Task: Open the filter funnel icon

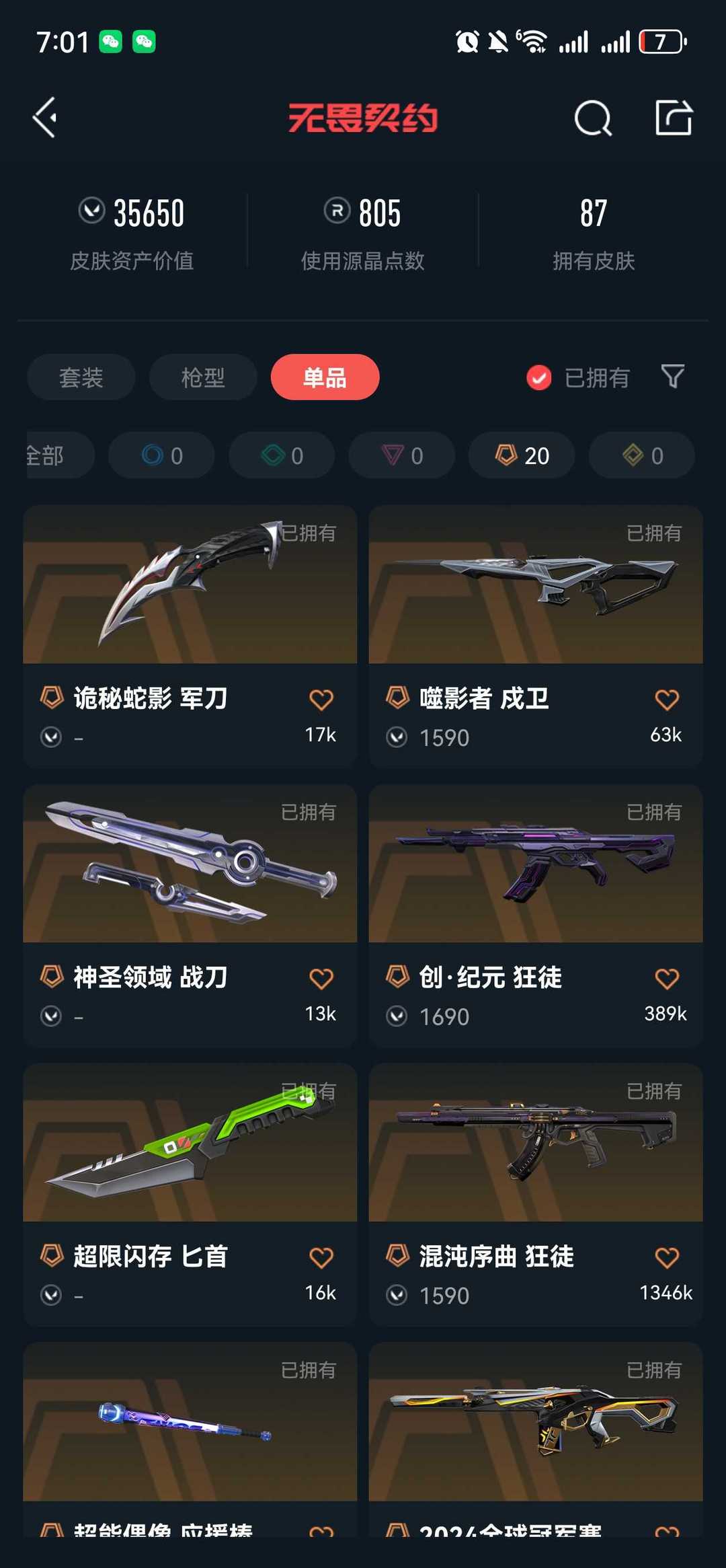Action: (x=673, y=377)
